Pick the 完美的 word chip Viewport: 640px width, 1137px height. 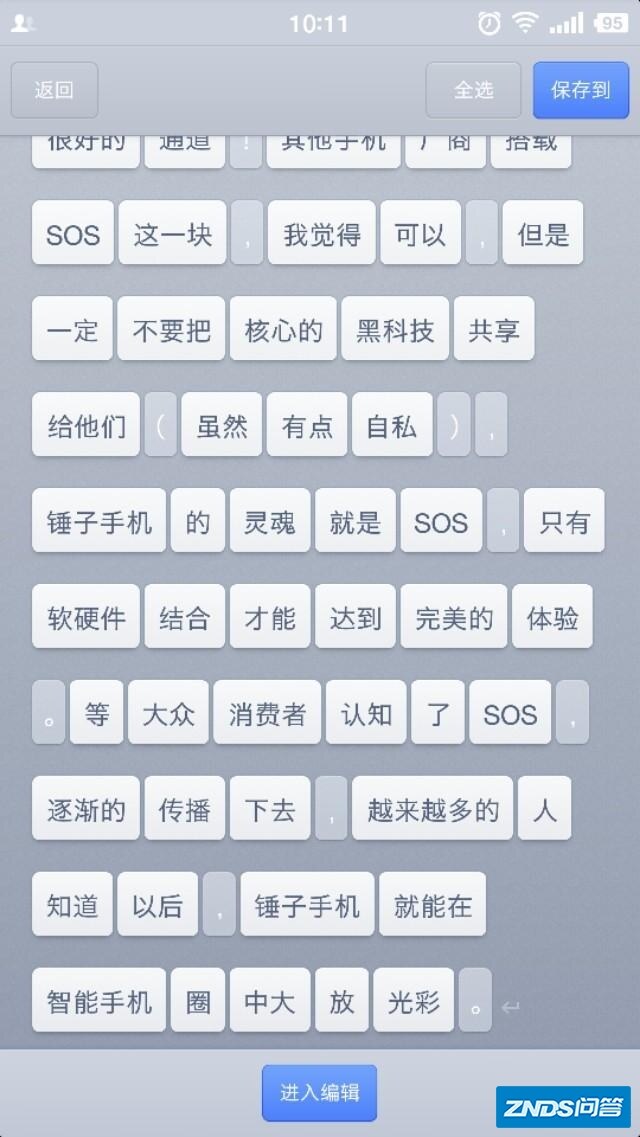point(454,617)
